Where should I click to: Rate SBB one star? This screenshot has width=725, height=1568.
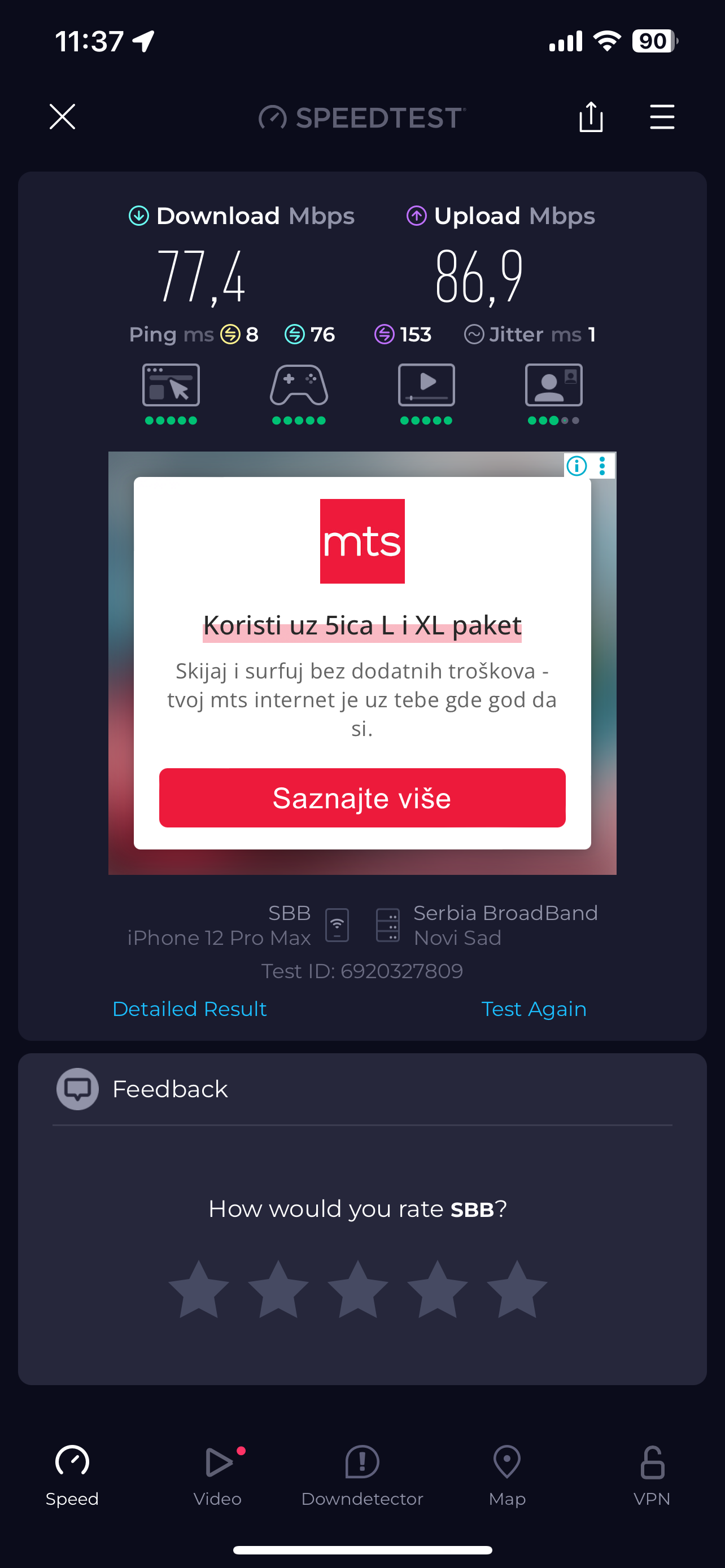[198, 1289]
